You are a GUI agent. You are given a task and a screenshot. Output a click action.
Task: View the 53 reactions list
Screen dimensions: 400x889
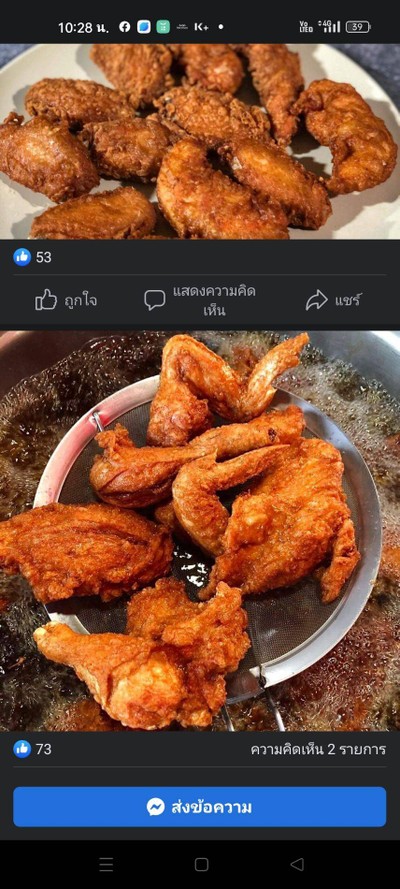click(32, 257)
